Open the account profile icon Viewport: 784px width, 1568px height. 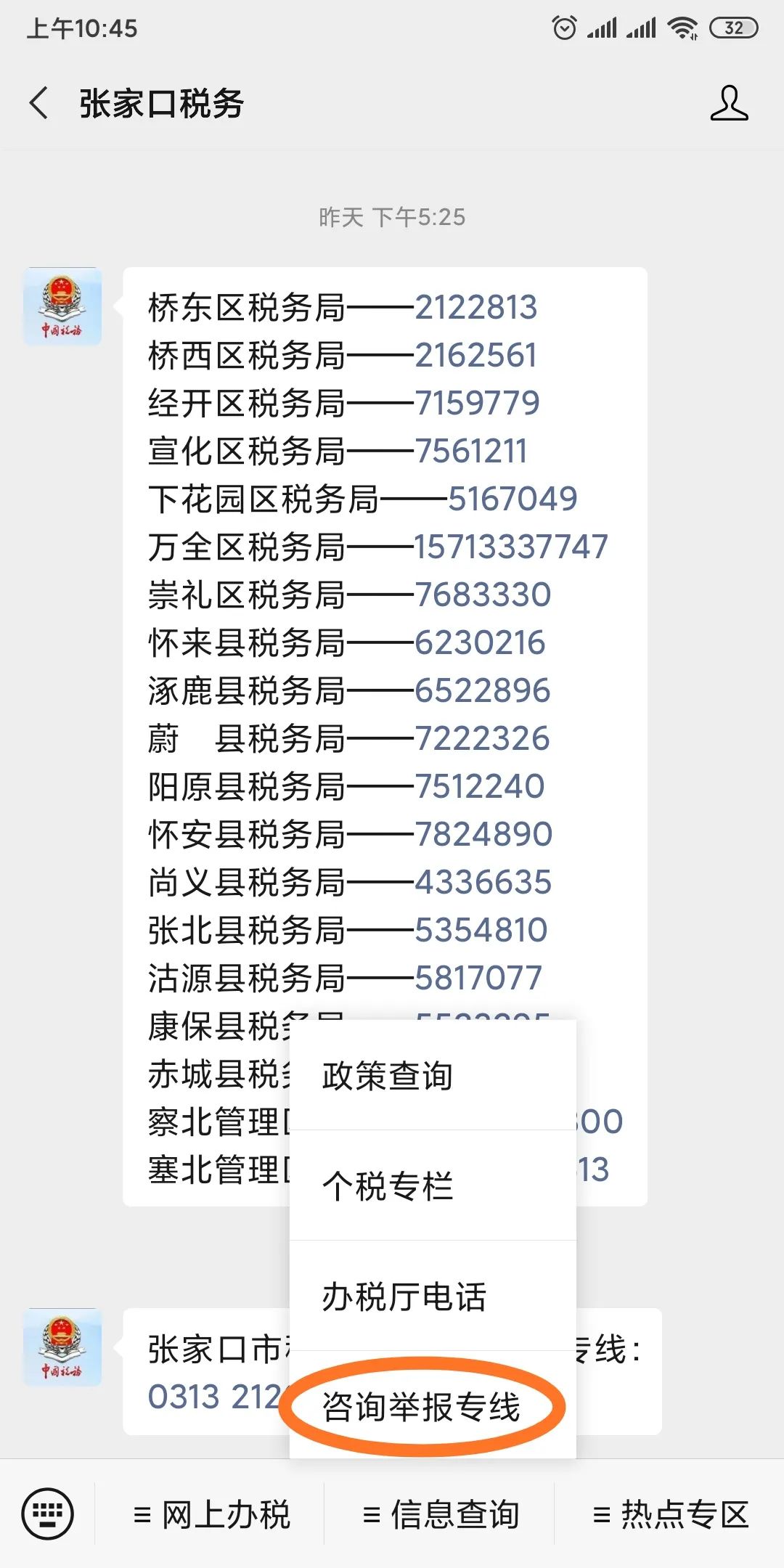[729, 103]
